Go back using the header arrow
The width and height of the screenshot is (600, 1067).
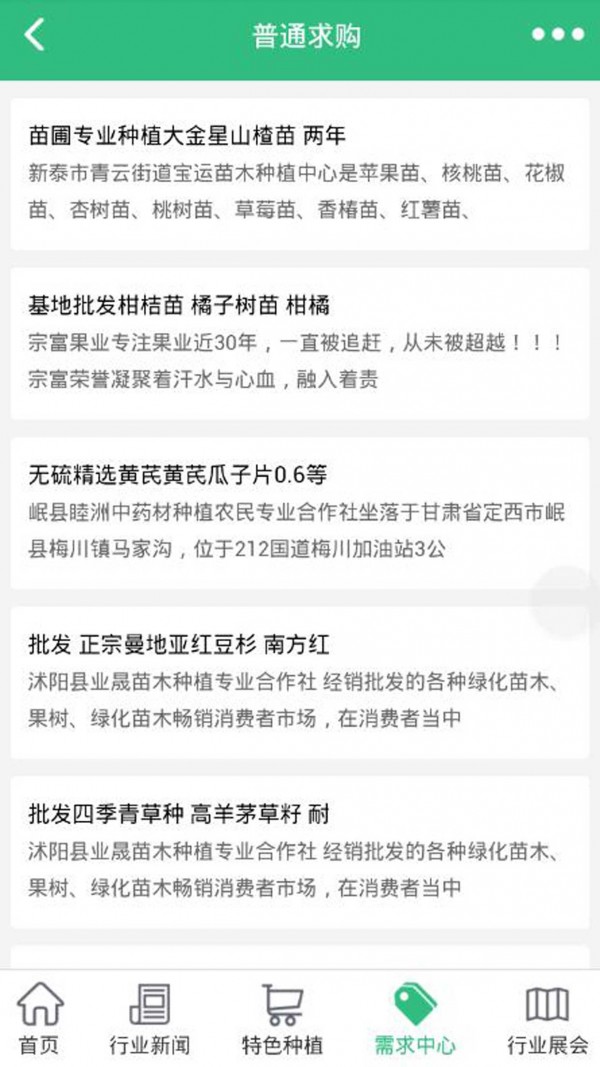34,35
